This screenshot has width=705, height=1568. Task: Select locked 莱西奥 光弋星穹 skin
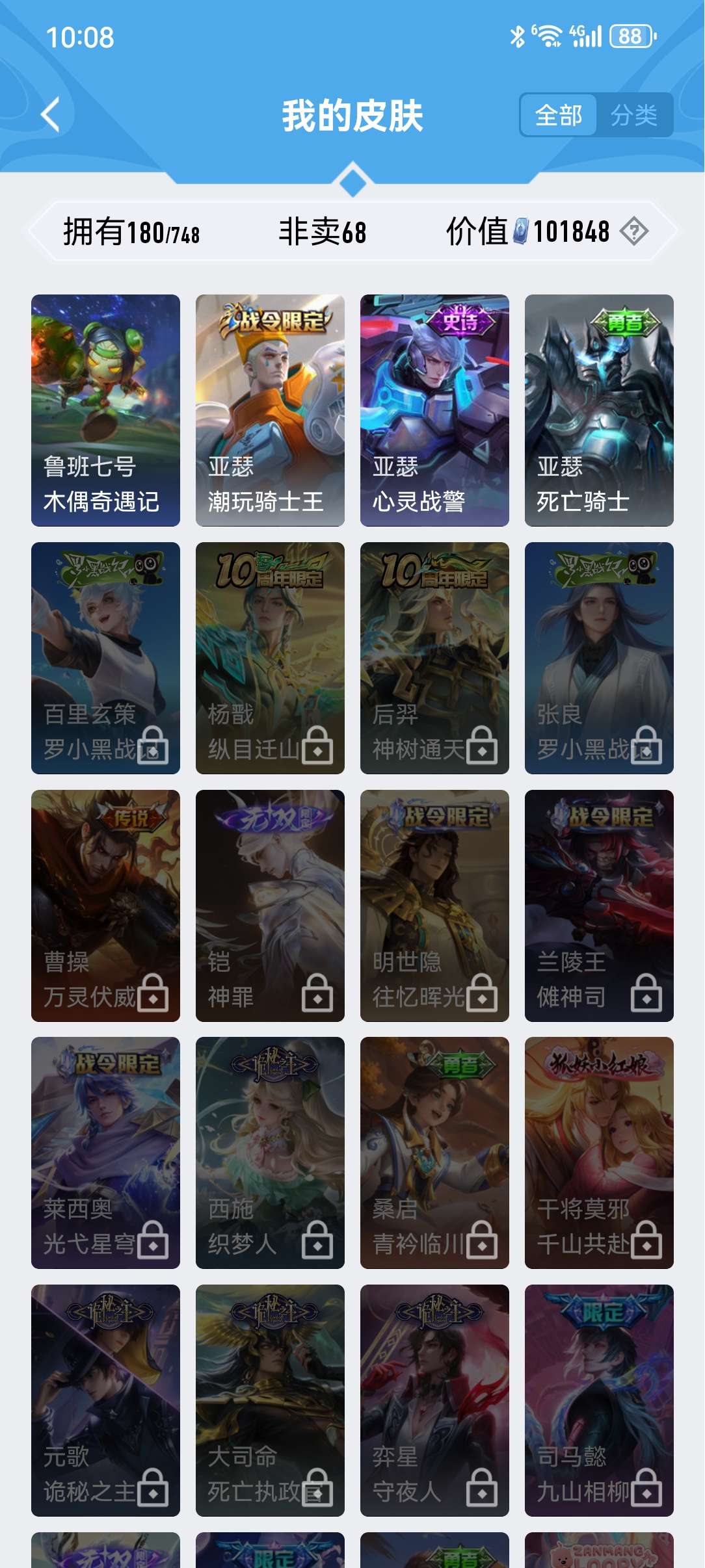click(105, 1153)
